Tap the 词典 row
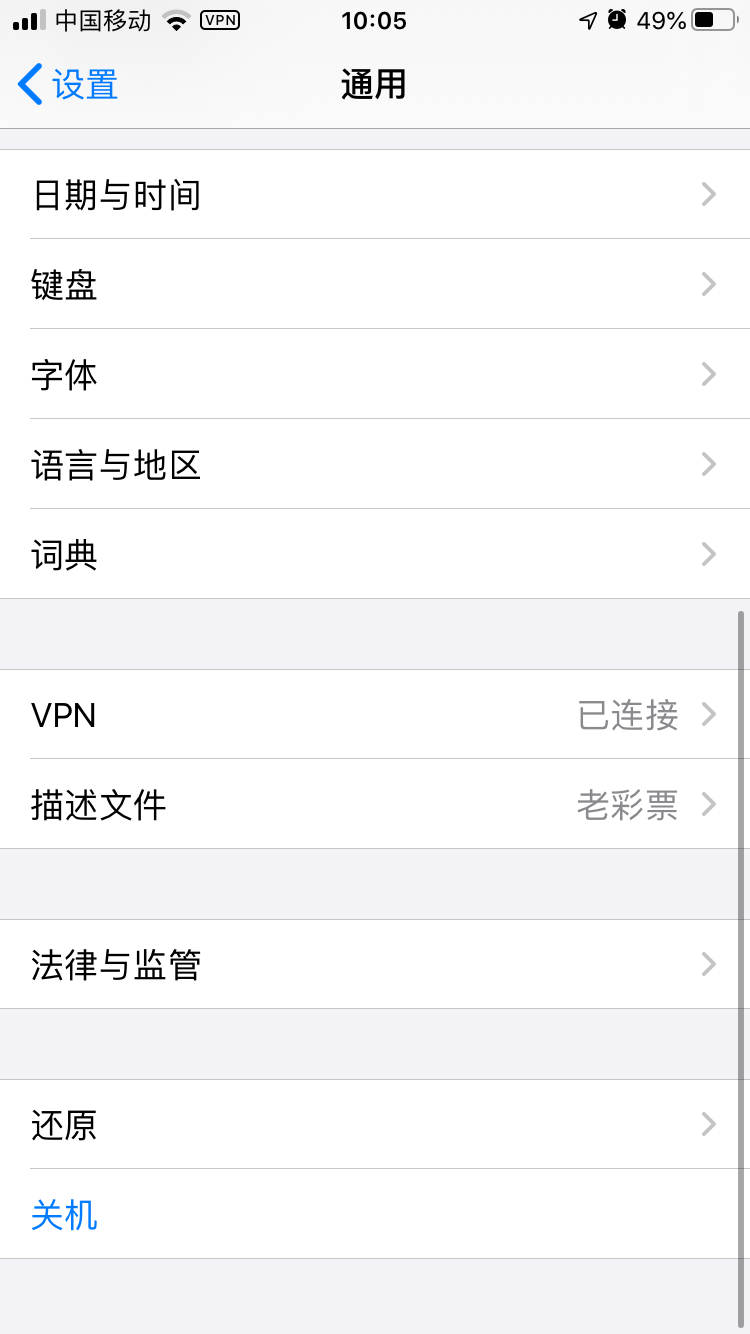The width and height of the screenshot is (750, 1334). pyautogui.click(x=375, y=555)
